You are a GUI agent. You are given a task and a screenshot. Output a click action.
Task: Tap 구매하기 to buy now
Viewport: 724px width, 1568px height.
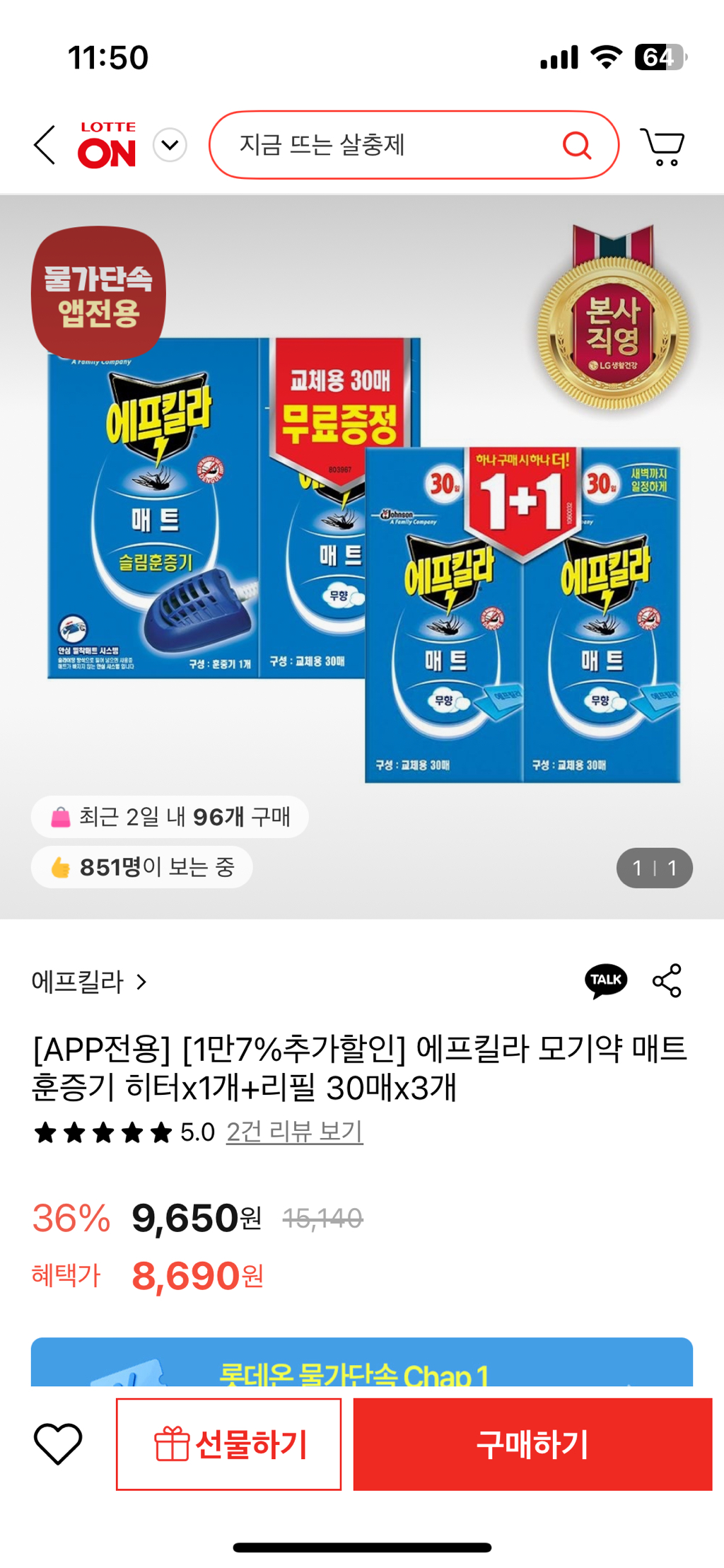pos(532,1444)
